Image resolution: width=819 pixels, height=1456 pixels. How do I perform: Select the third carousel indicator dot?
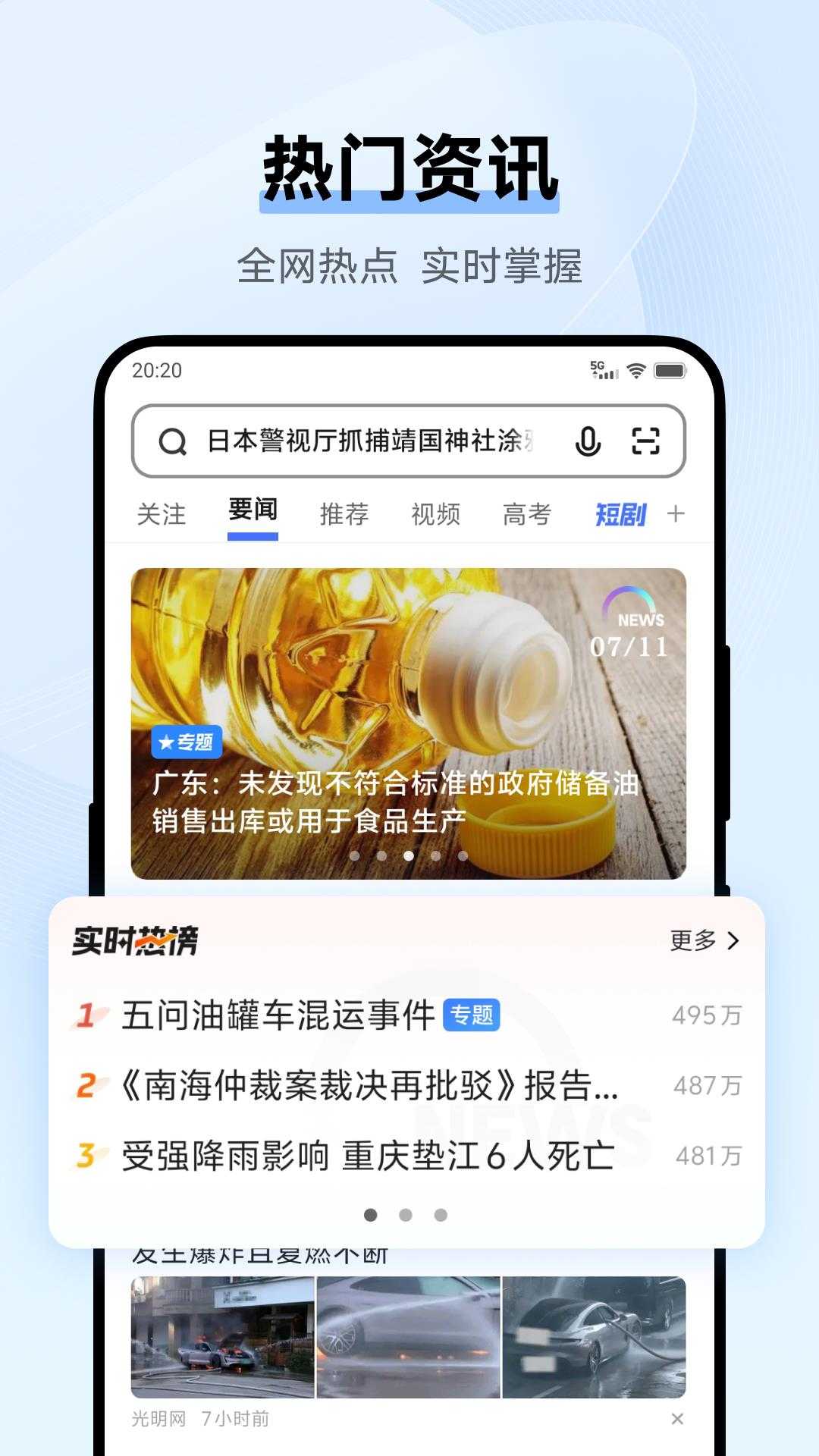pos(409,855)
